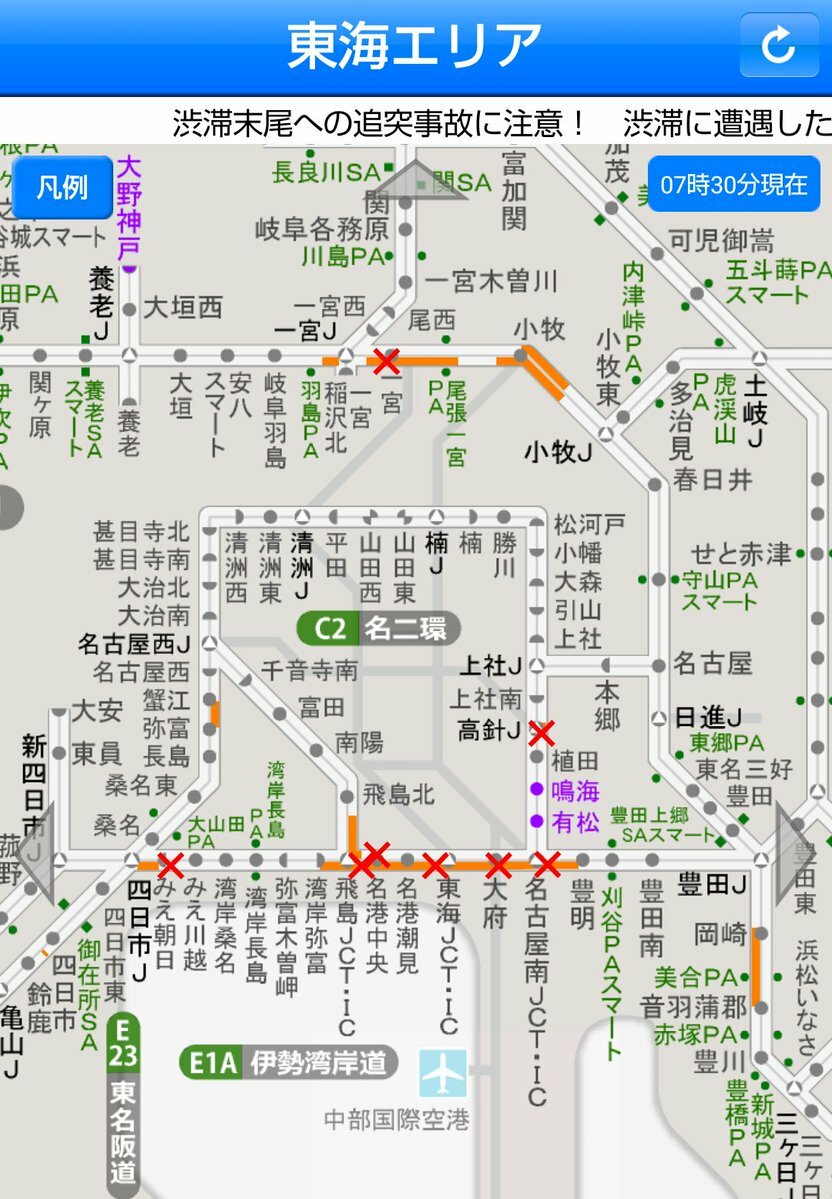Refresh the traffic map
The width and height of the screenshot is (832, 1199).
(x=778, y=45)
